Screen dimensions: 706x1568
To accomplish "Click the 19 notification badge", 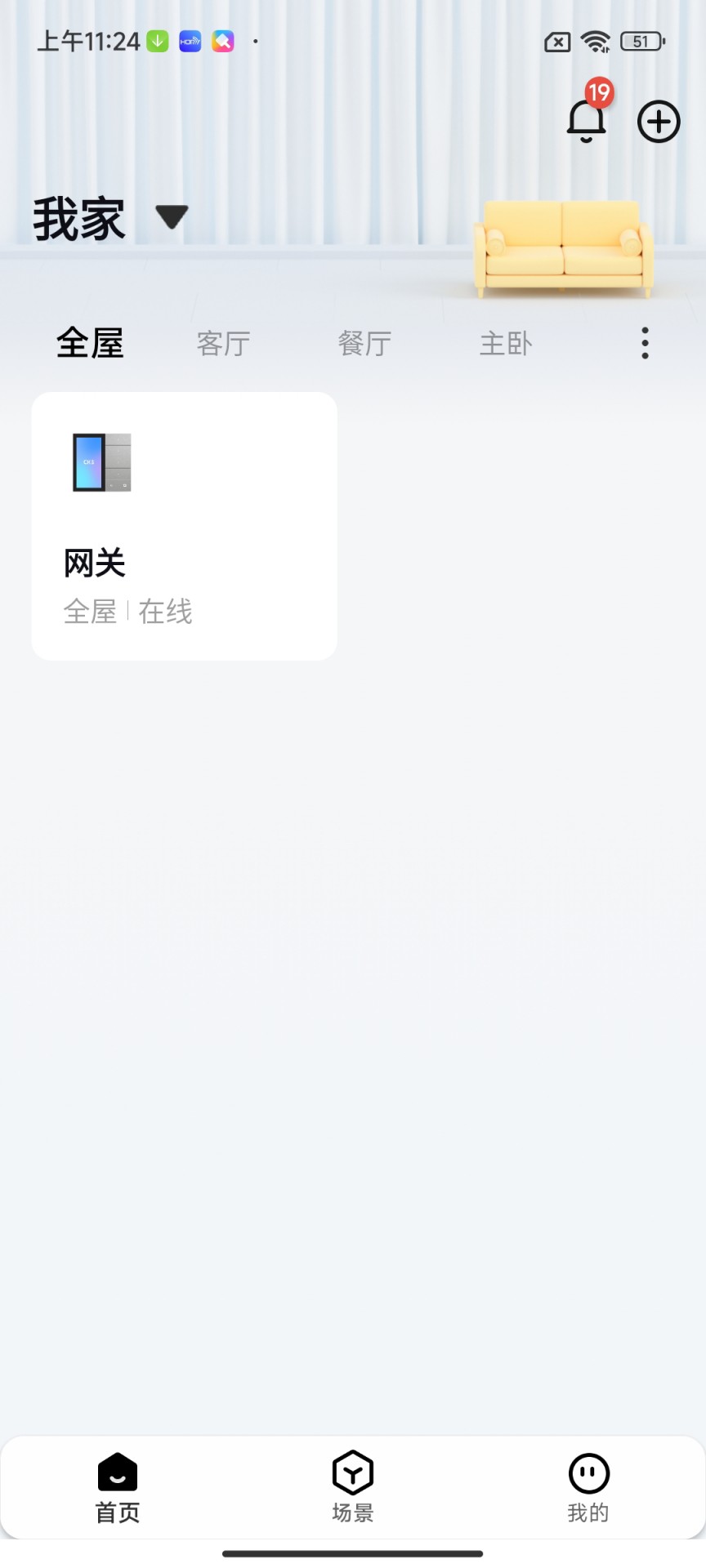I will pyautogui.click(x=597, y=93).
